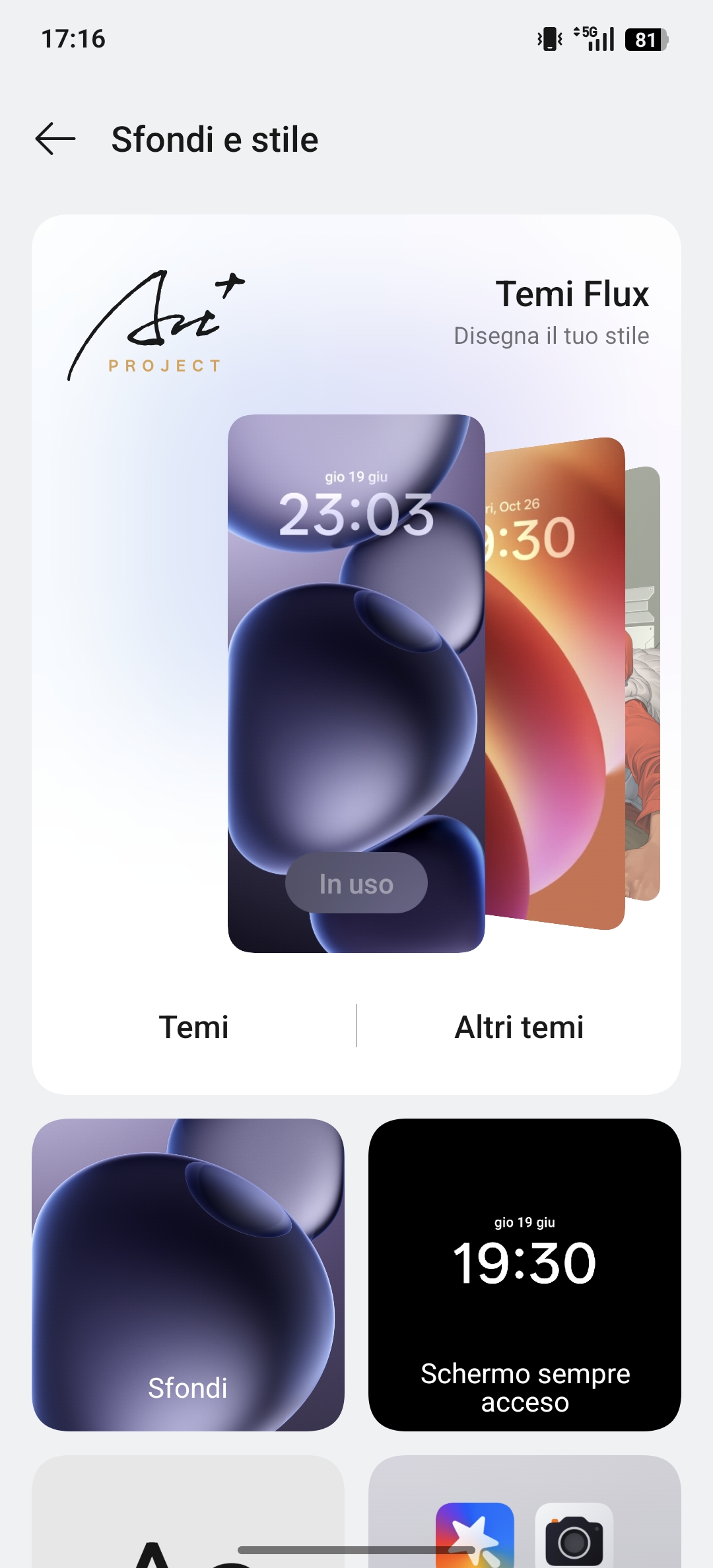Go back from Sfondi e stile

coord(55,139)
